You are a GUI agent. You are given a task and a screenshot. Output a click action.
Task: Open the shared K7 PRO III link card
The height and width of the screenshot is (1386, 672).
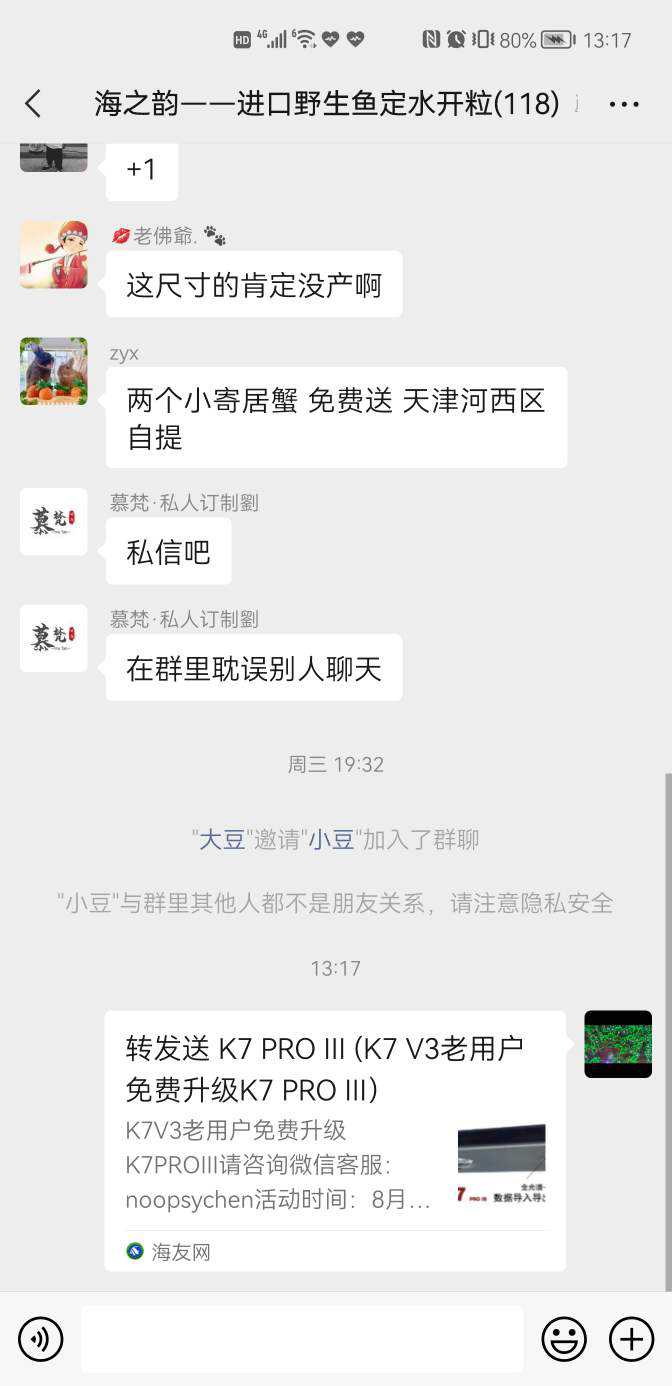click(x=335, y=1140)
